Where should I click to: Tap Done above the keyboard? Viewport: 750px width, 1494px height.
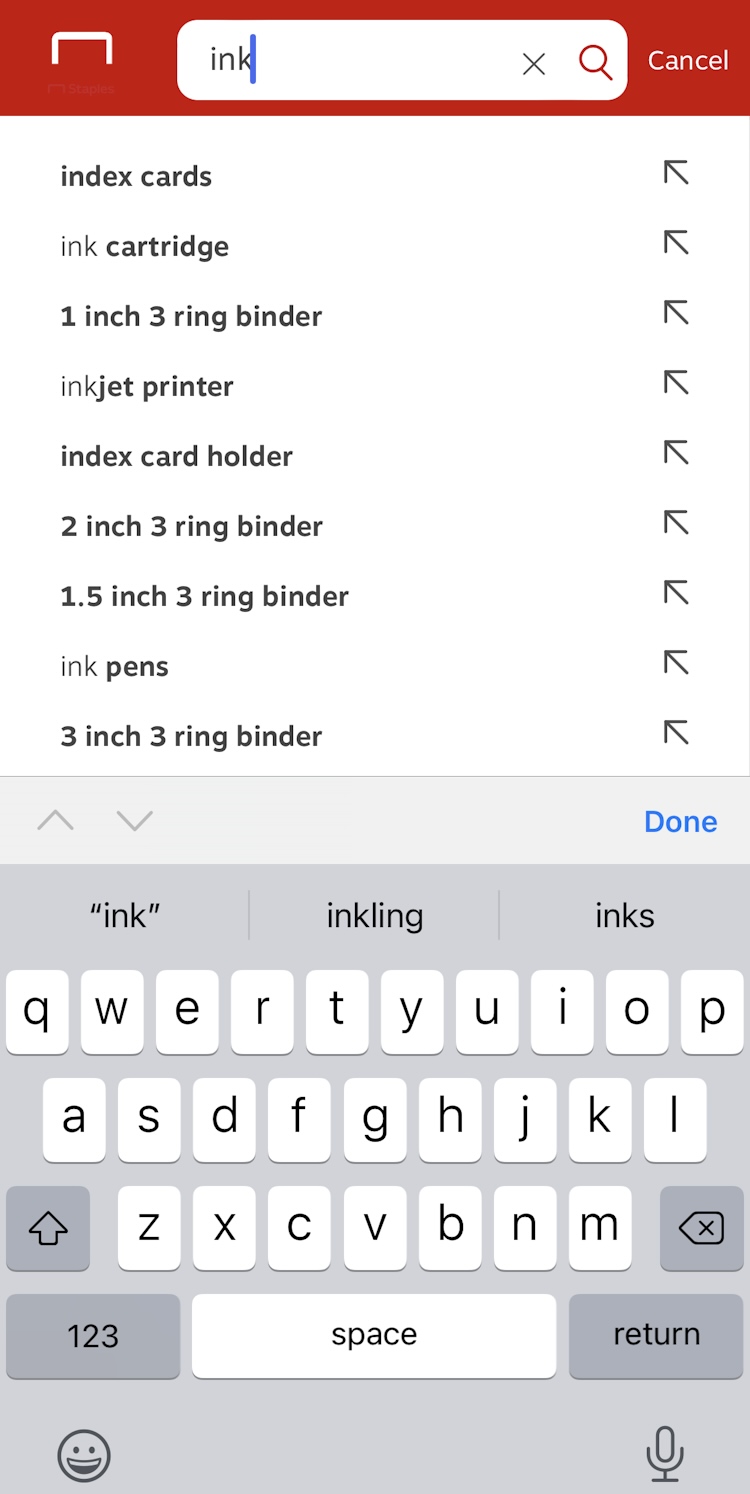tap(680, 821)
